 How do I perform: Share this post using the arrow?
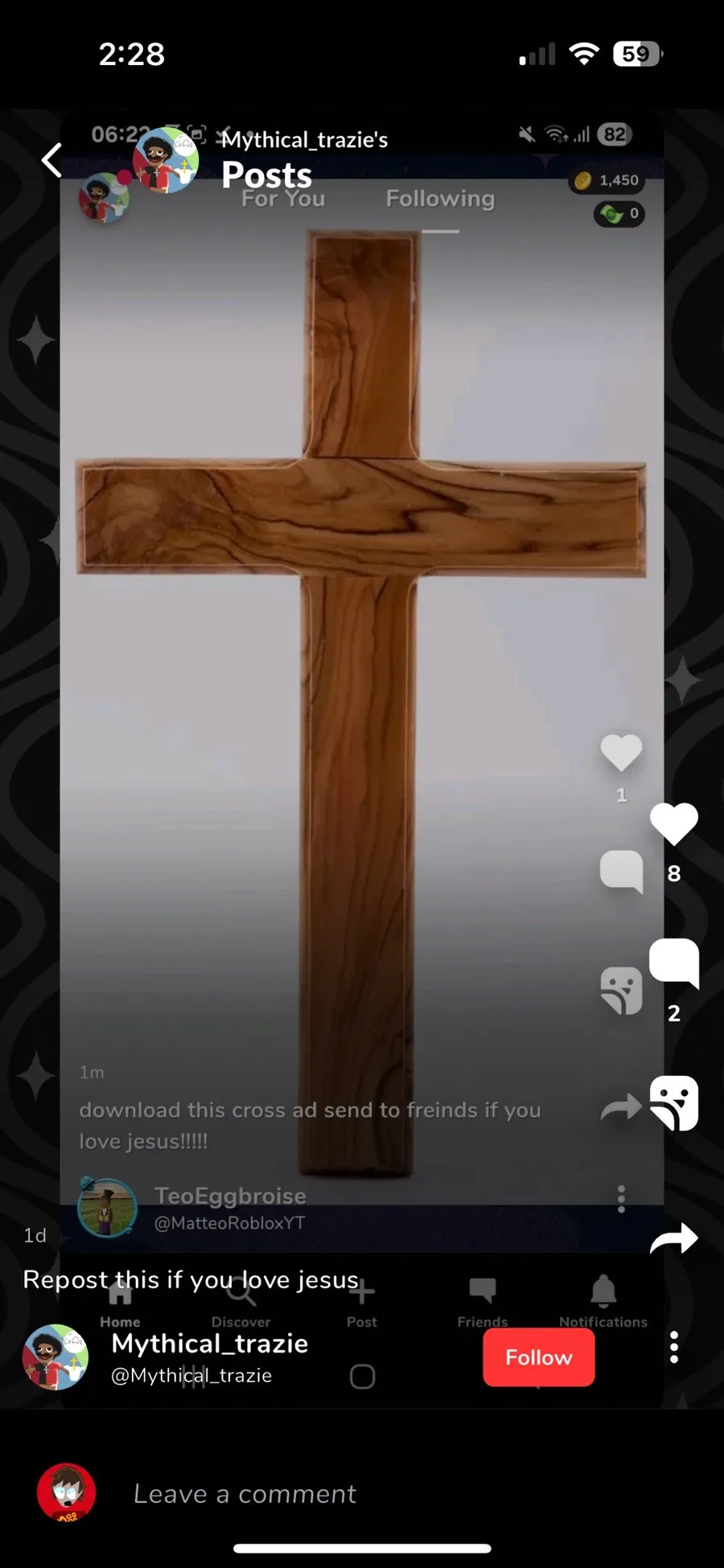pos(673,1238)
